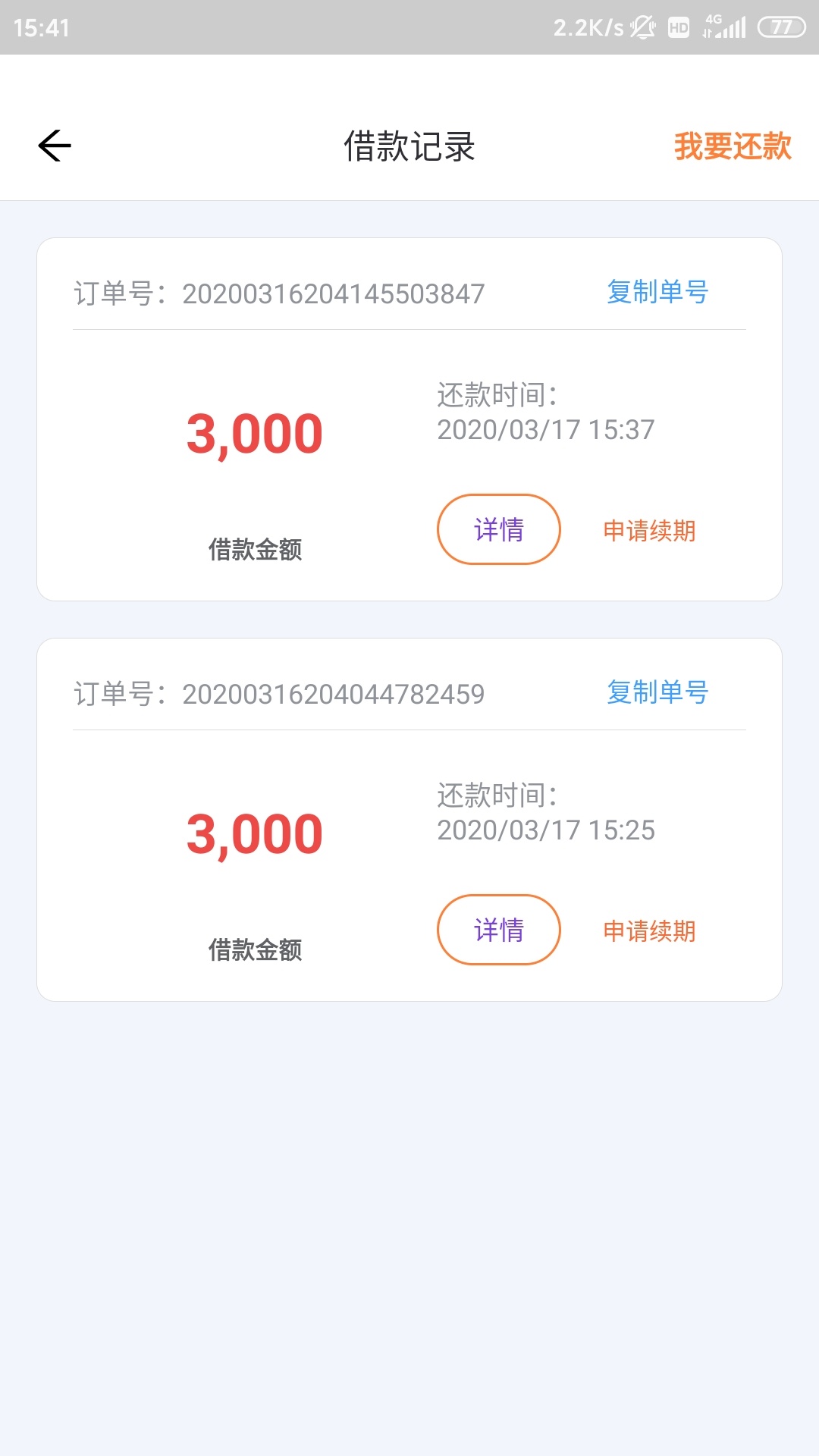Go back using the arrow icon

tap(55, 146)
